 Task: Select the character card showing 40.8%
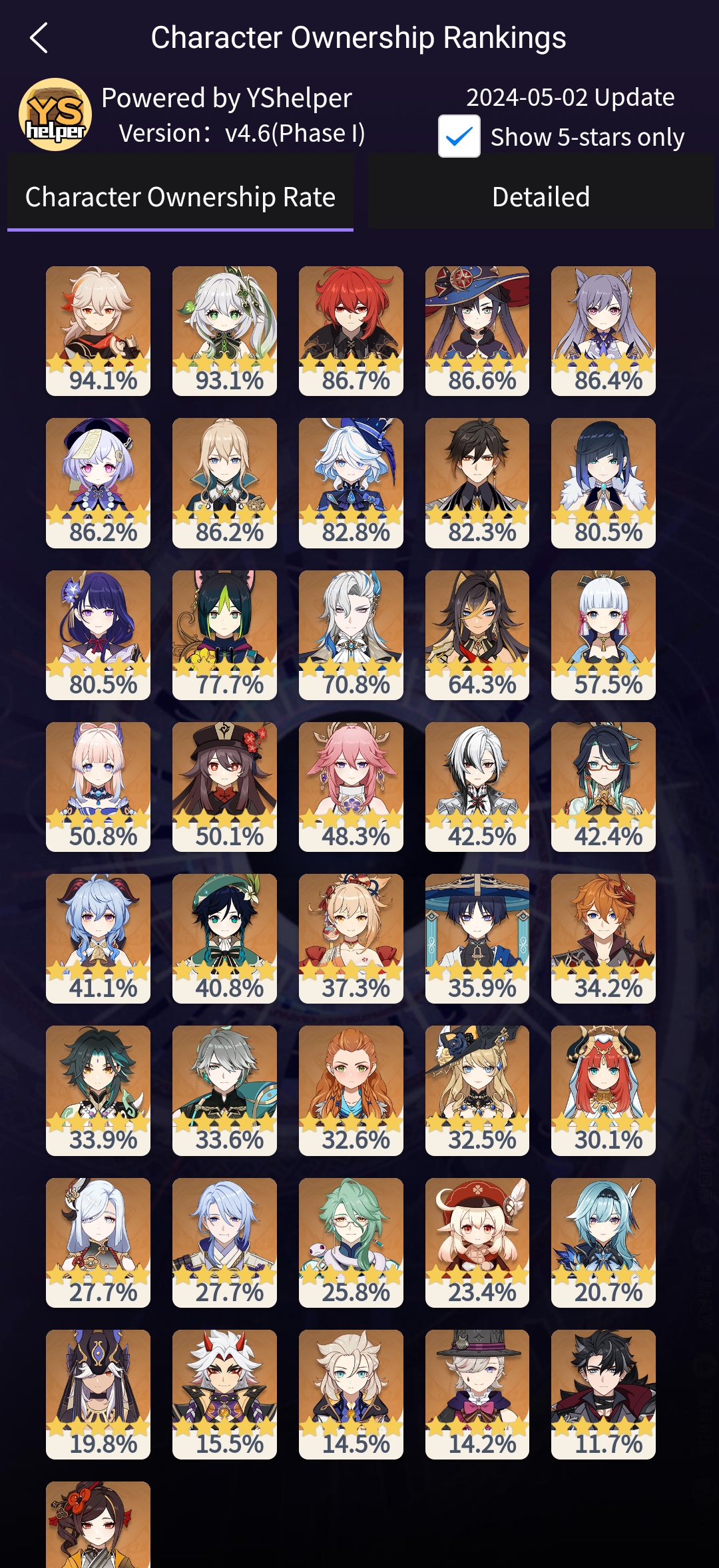(224, 938)
